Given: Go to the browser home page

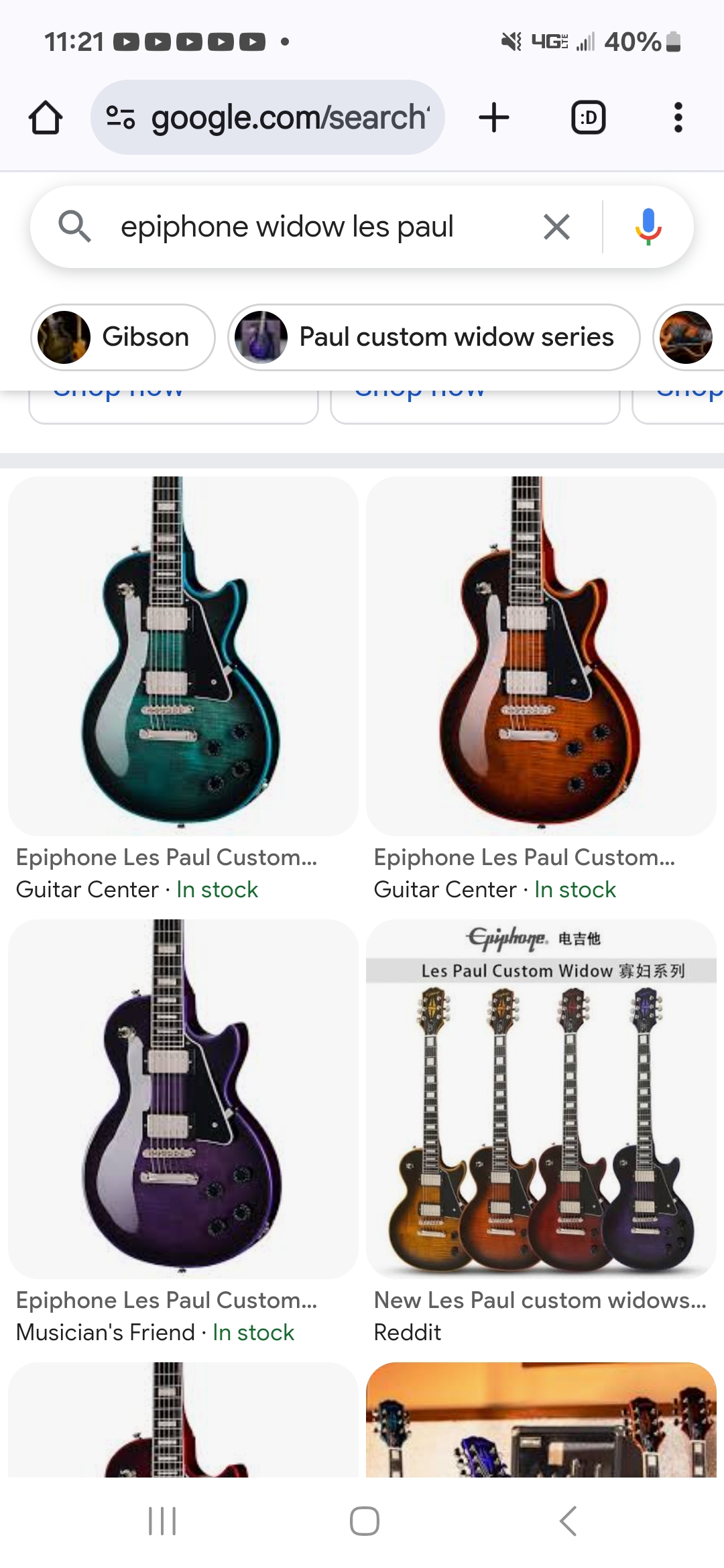Looking at the screenshot, I should tap(46, 118).
